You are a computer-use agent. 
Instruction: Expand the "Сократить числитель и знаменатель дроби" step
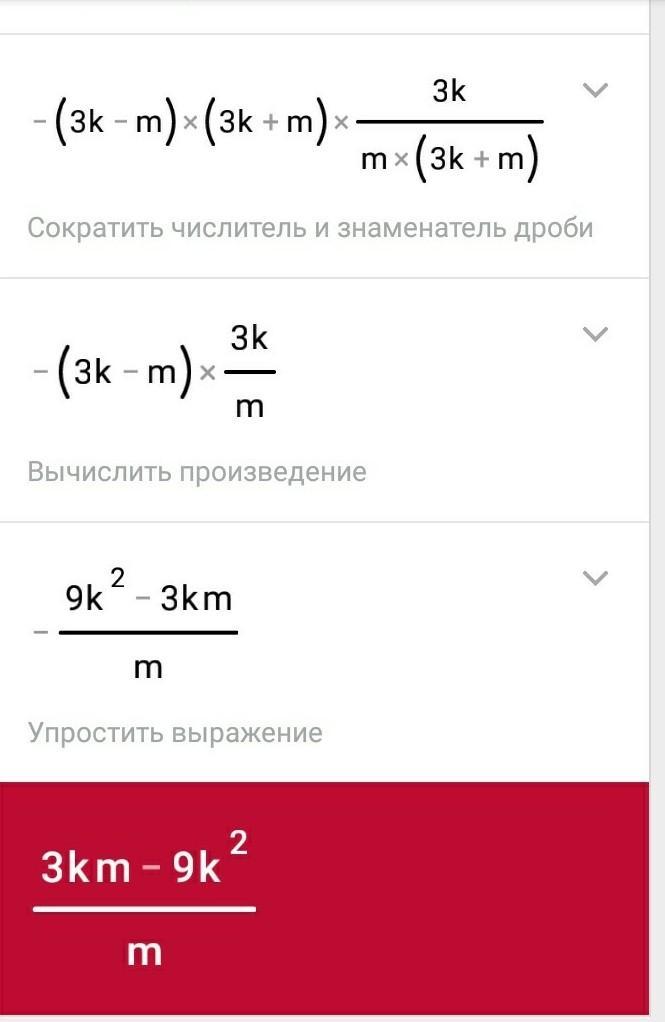(595, 90)
